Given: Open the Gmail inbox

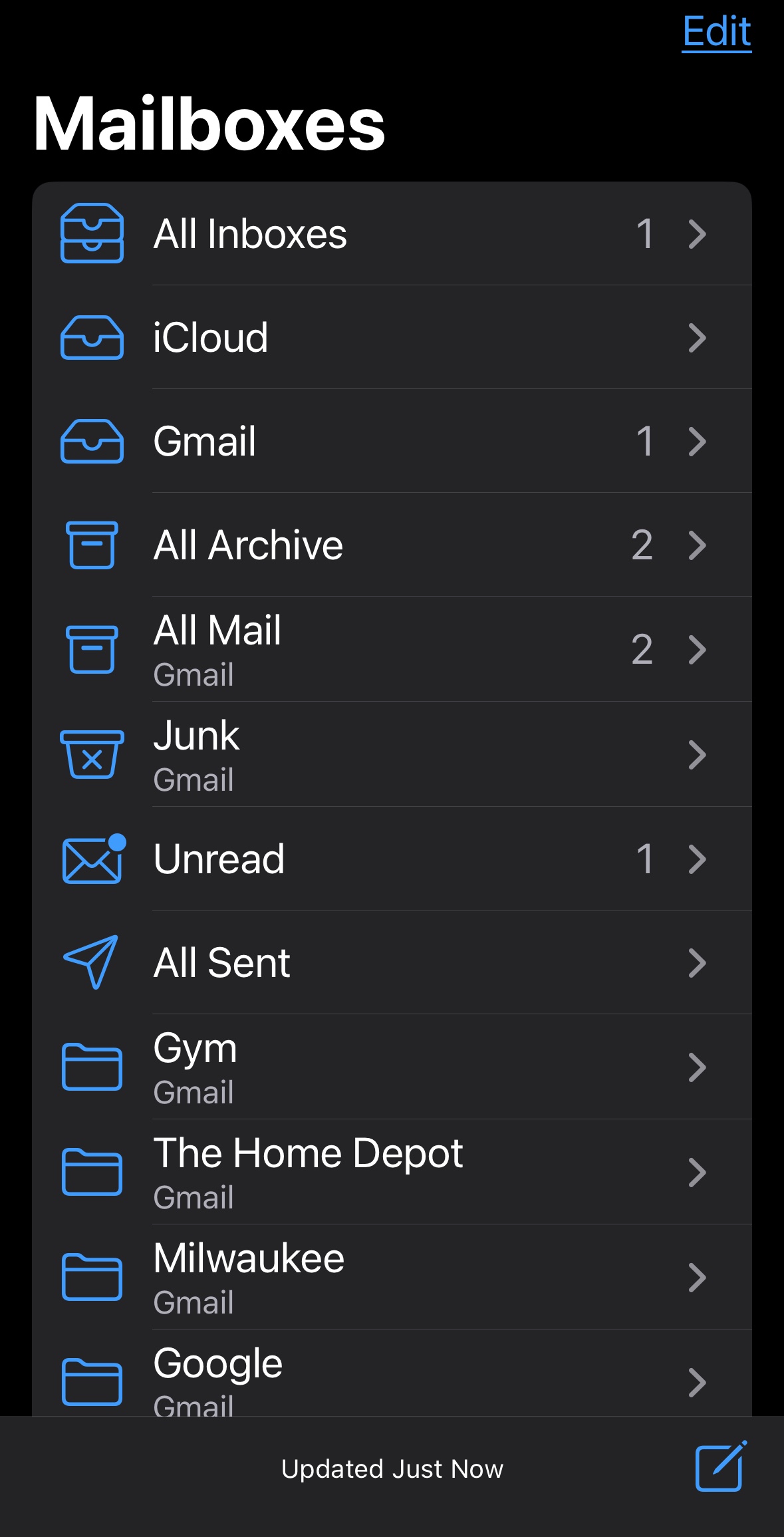Looking at the screenshot, I should point(391,442).
